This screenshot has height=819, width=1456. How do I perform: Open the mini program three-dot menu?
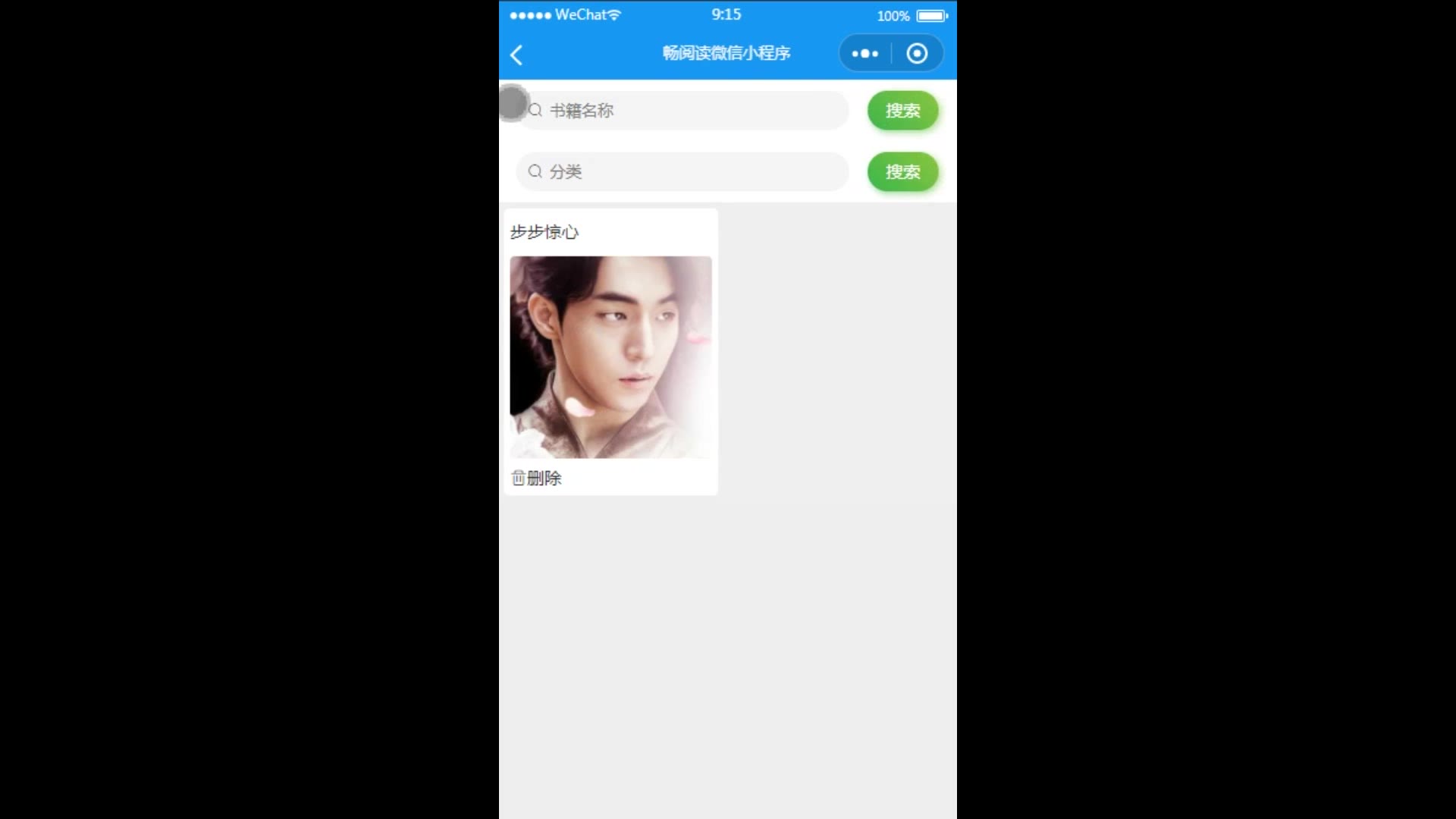coord(864,54)
